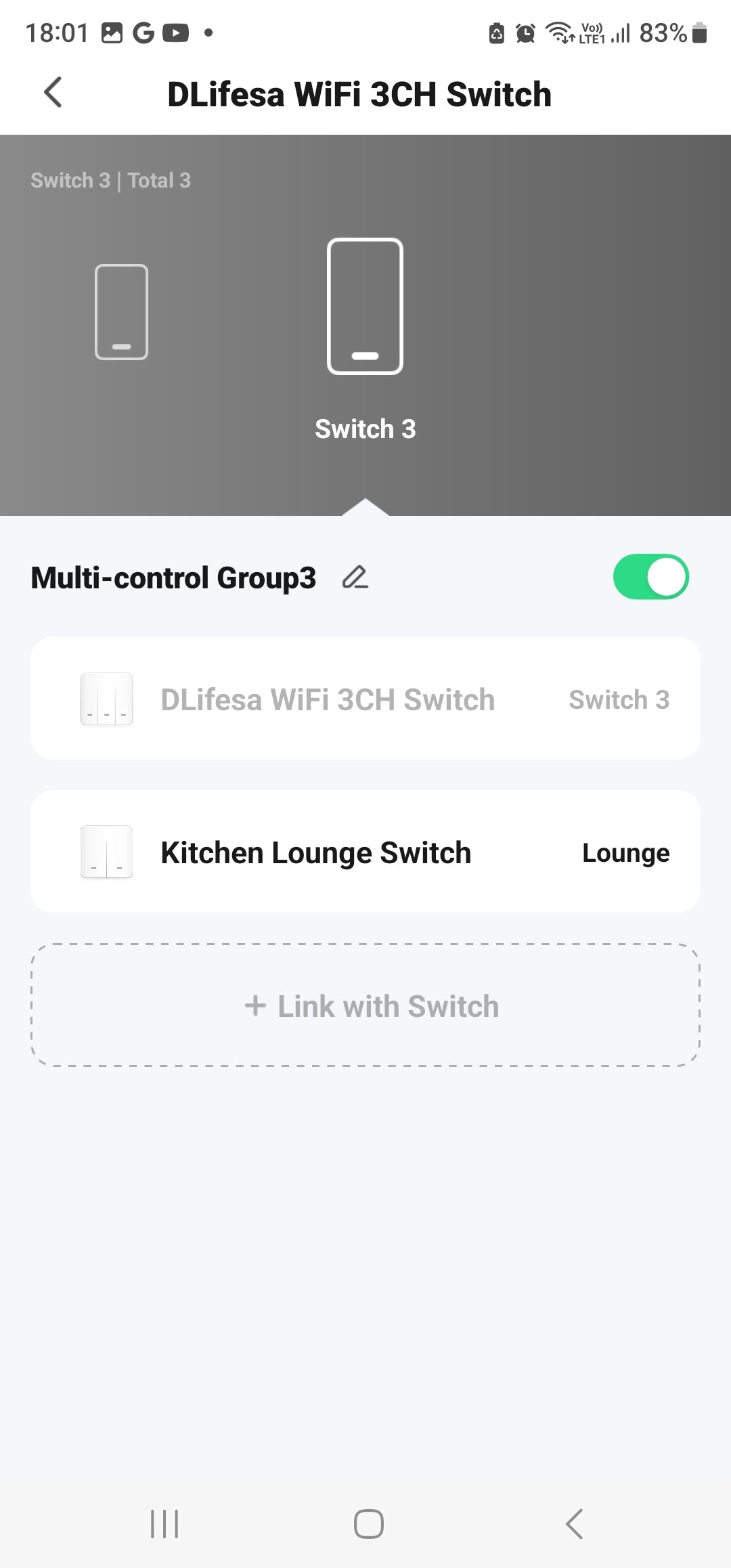
Task: Disable the Multi-control Group3 toggle
Action: point(650,577)
